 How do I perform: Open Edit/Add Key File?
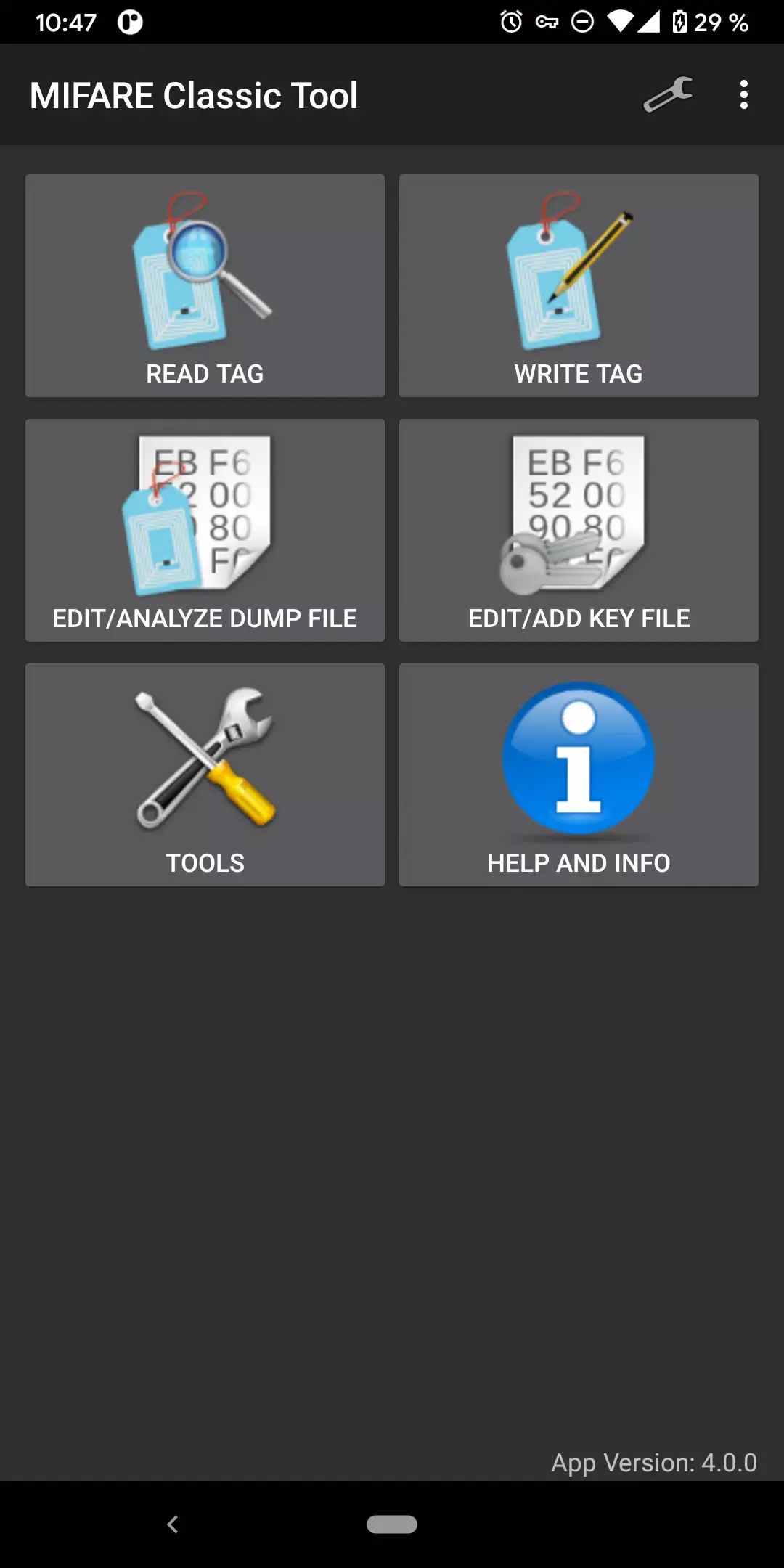579,530
